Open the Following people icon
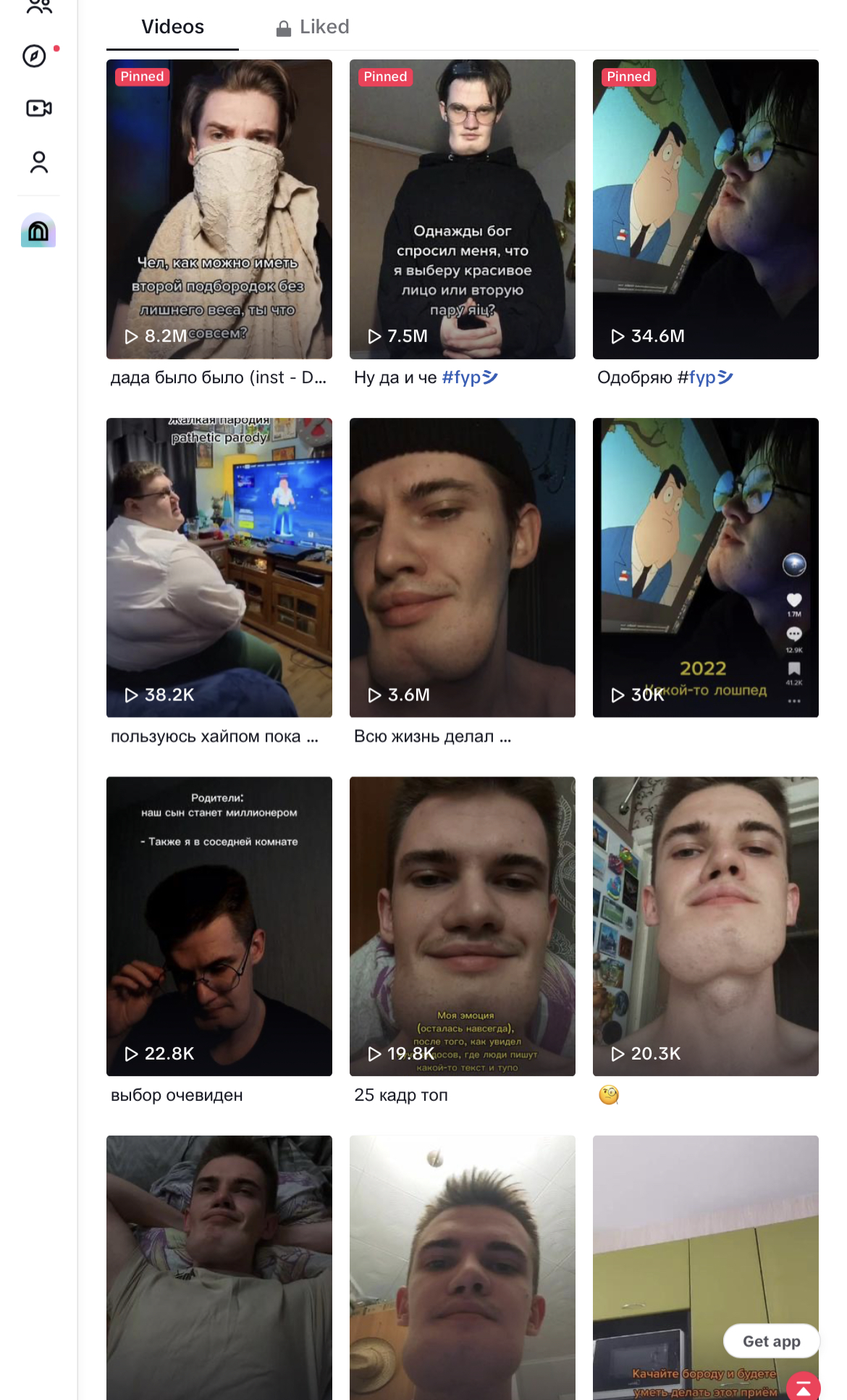 tap(39, 7)
